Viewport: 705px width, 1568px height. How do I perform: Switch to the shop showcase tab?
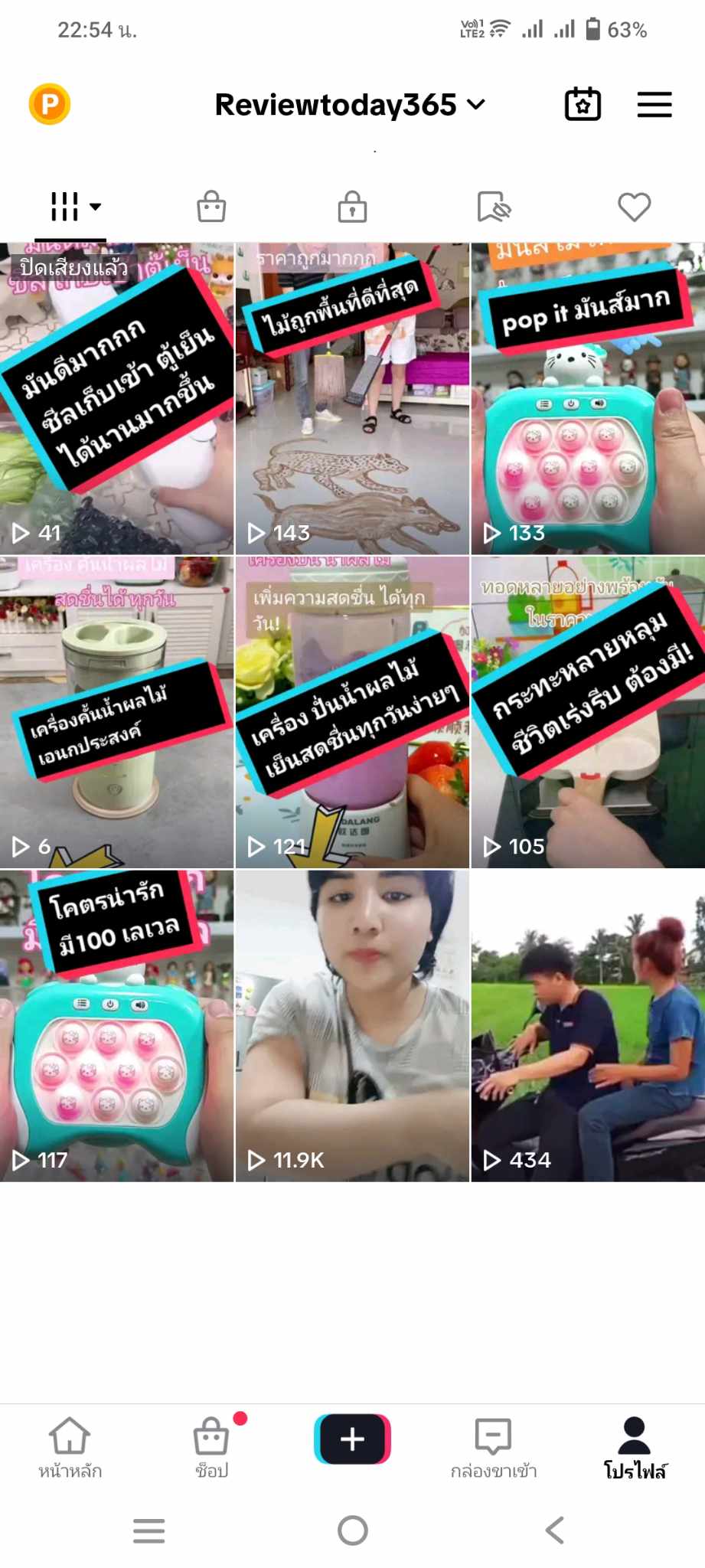[211, 207]
